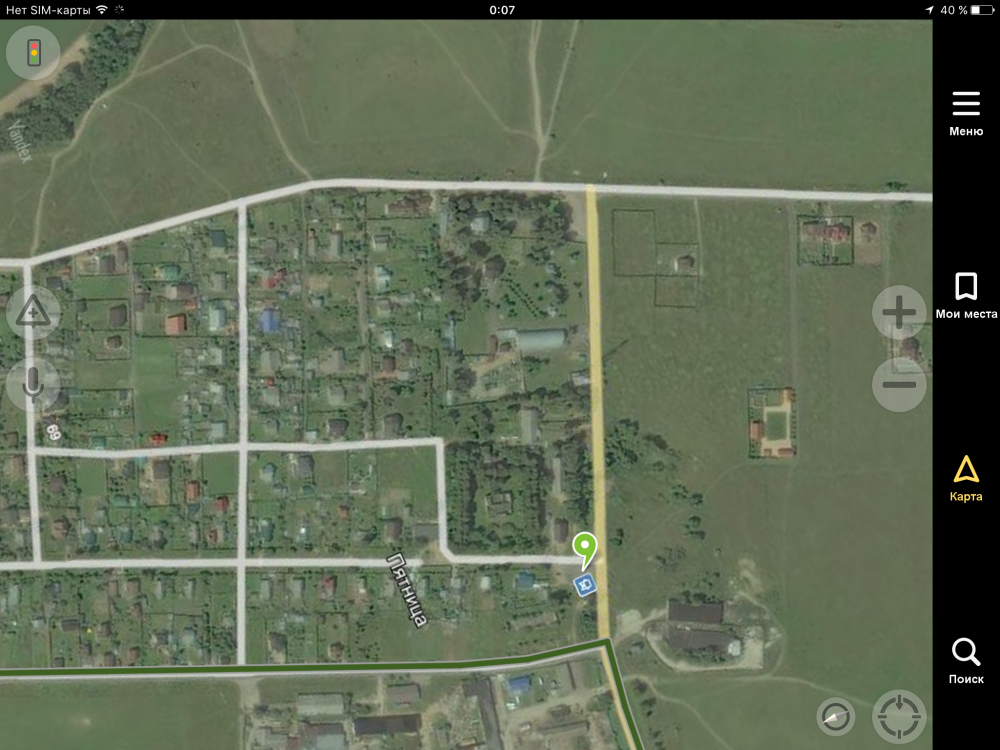Switch to the Карта tab
The image size is (1000, 750).
(965, 478)
